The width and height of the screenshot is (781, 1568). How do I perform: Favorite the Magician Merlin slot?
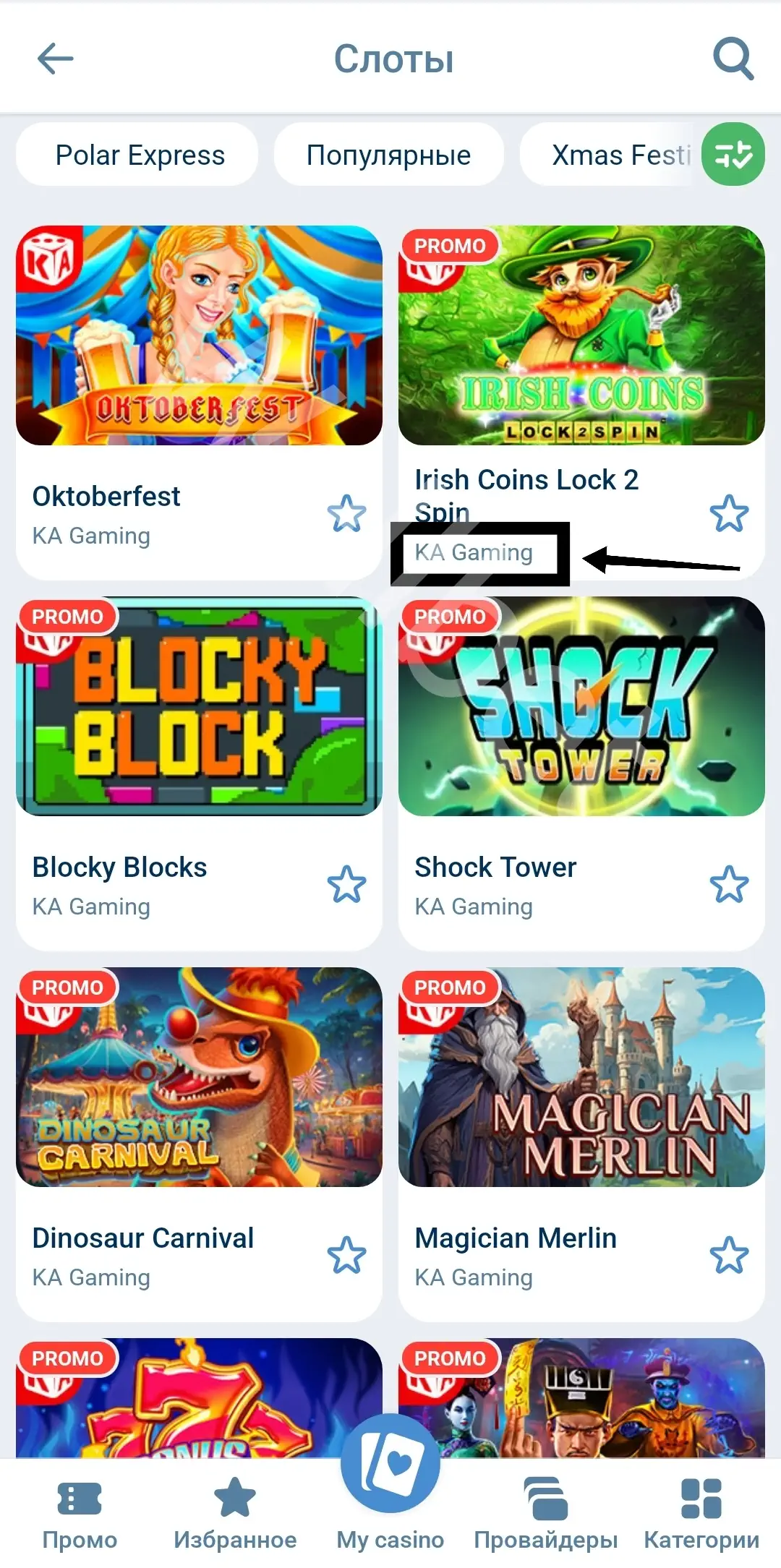click(x=728, y=1256)
